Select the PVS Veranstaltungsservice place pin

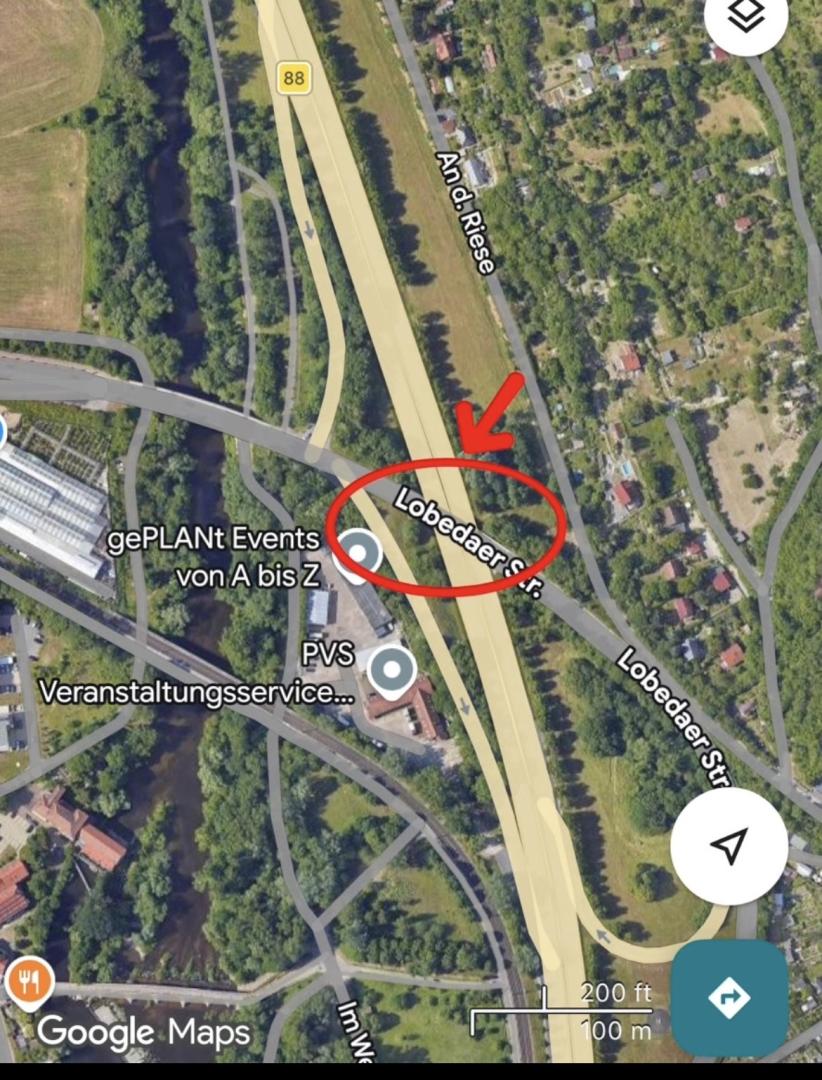391,670
